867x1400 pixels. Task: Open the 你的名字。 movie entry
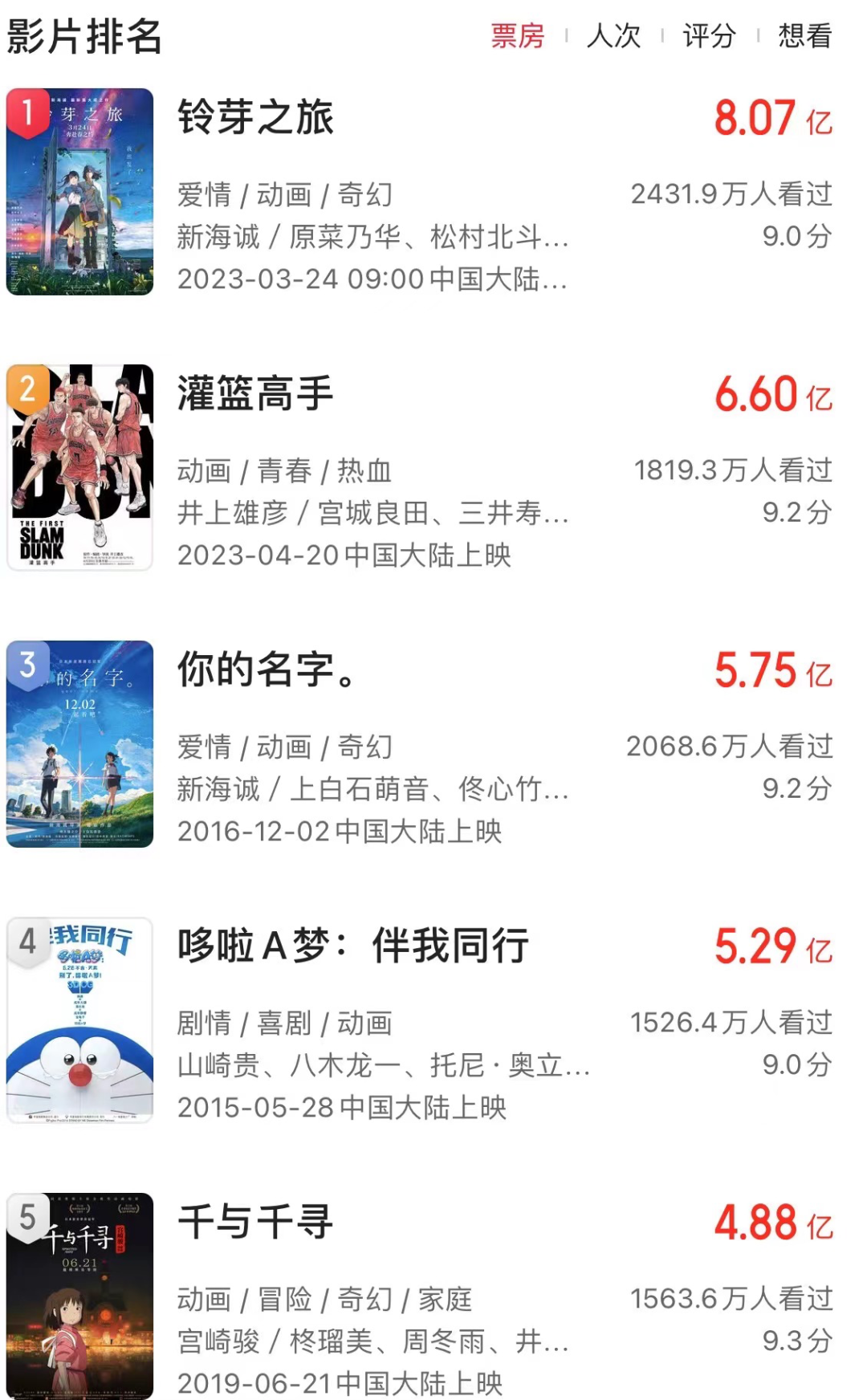coord(265,670)
